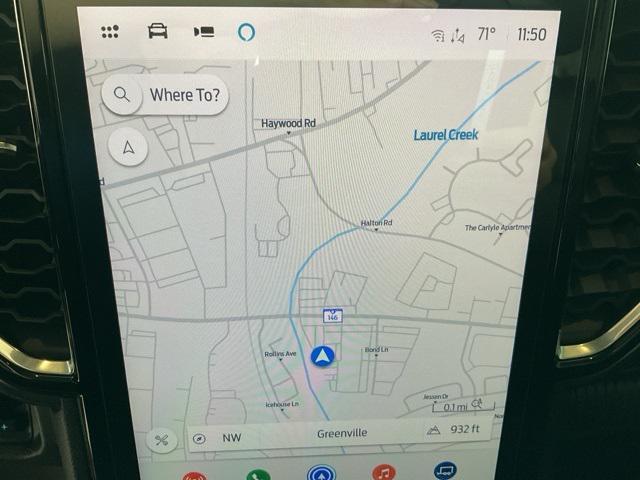Open the phone app in the dock
Screen dimensions: 640x480
(258, 474)
